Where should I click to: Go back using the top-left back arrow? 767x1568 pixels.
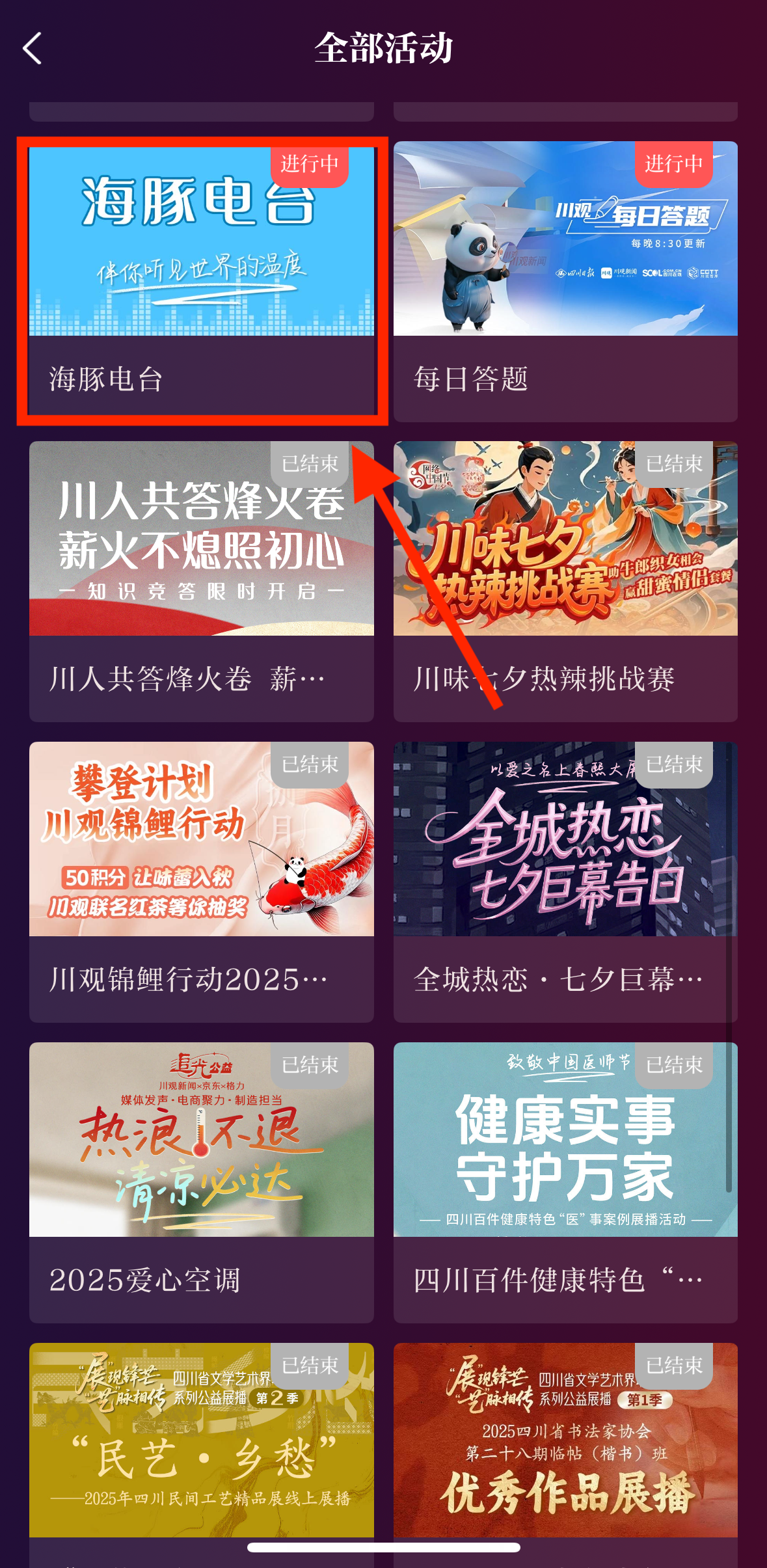tap(32, 49)
